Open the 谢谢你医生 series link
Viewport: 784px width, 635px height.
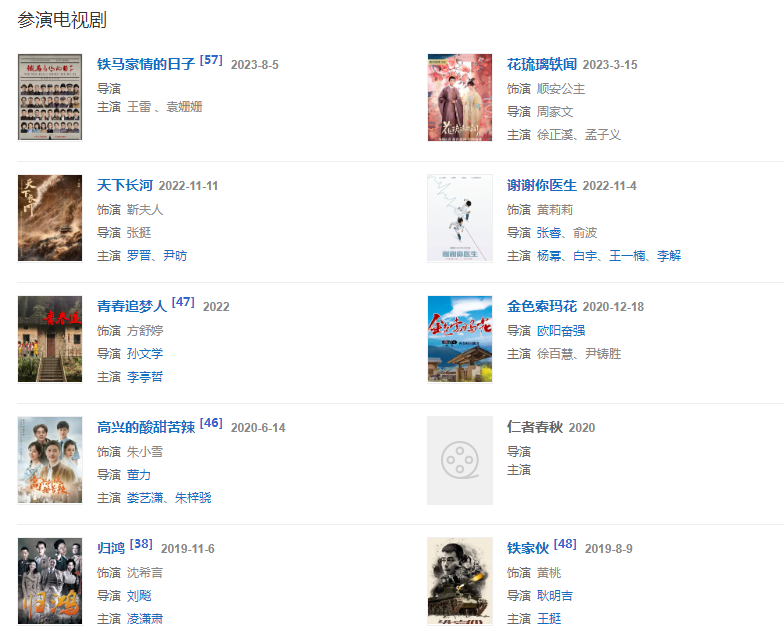click(x=541, y=186)
